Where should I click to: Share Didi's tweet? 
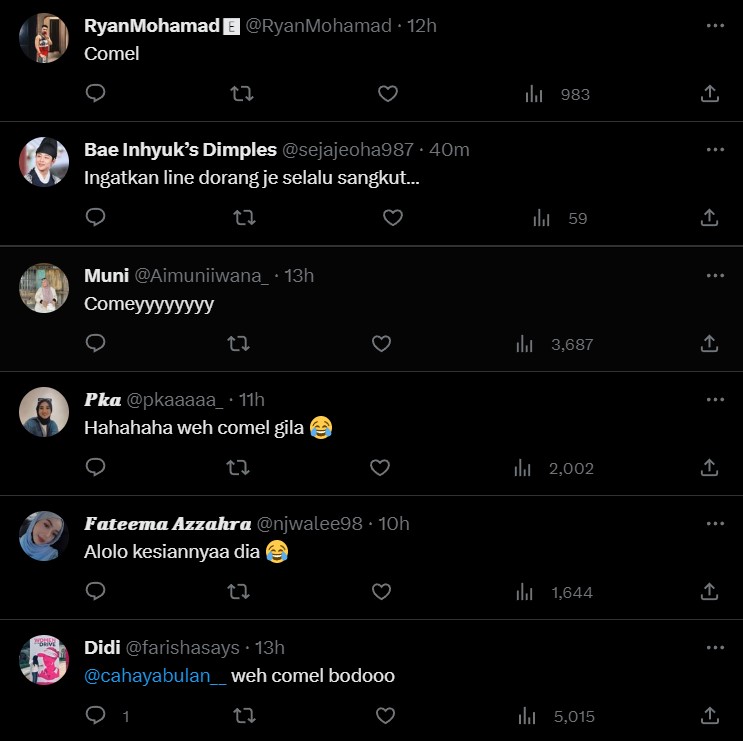pos(709,716)
